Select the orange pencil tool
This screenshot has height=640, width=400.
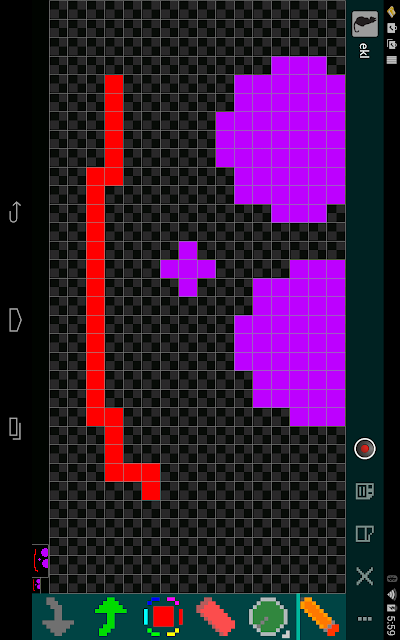(320, 616)
